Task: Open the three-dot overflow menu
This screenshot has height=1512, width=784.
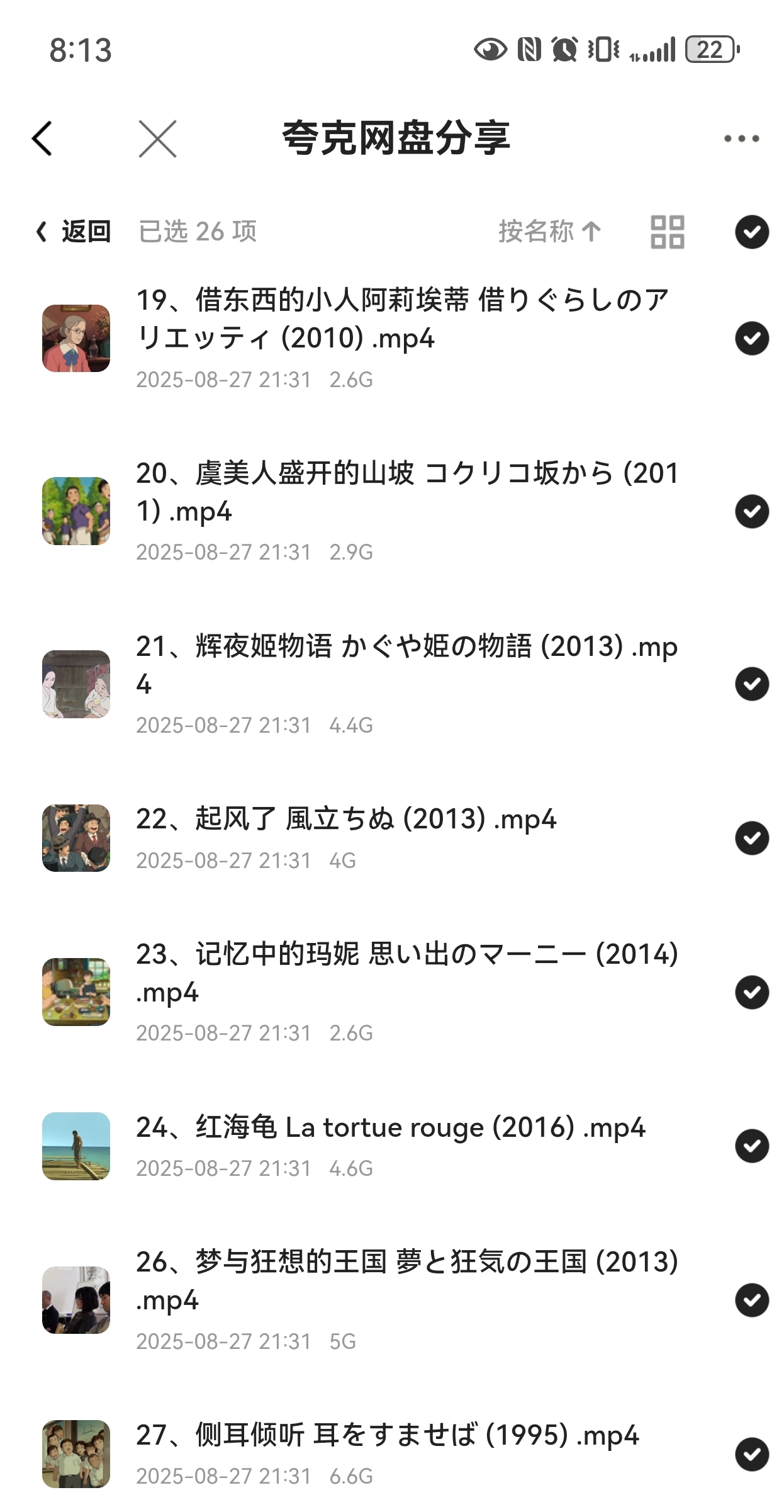Action: coord(741,138)
